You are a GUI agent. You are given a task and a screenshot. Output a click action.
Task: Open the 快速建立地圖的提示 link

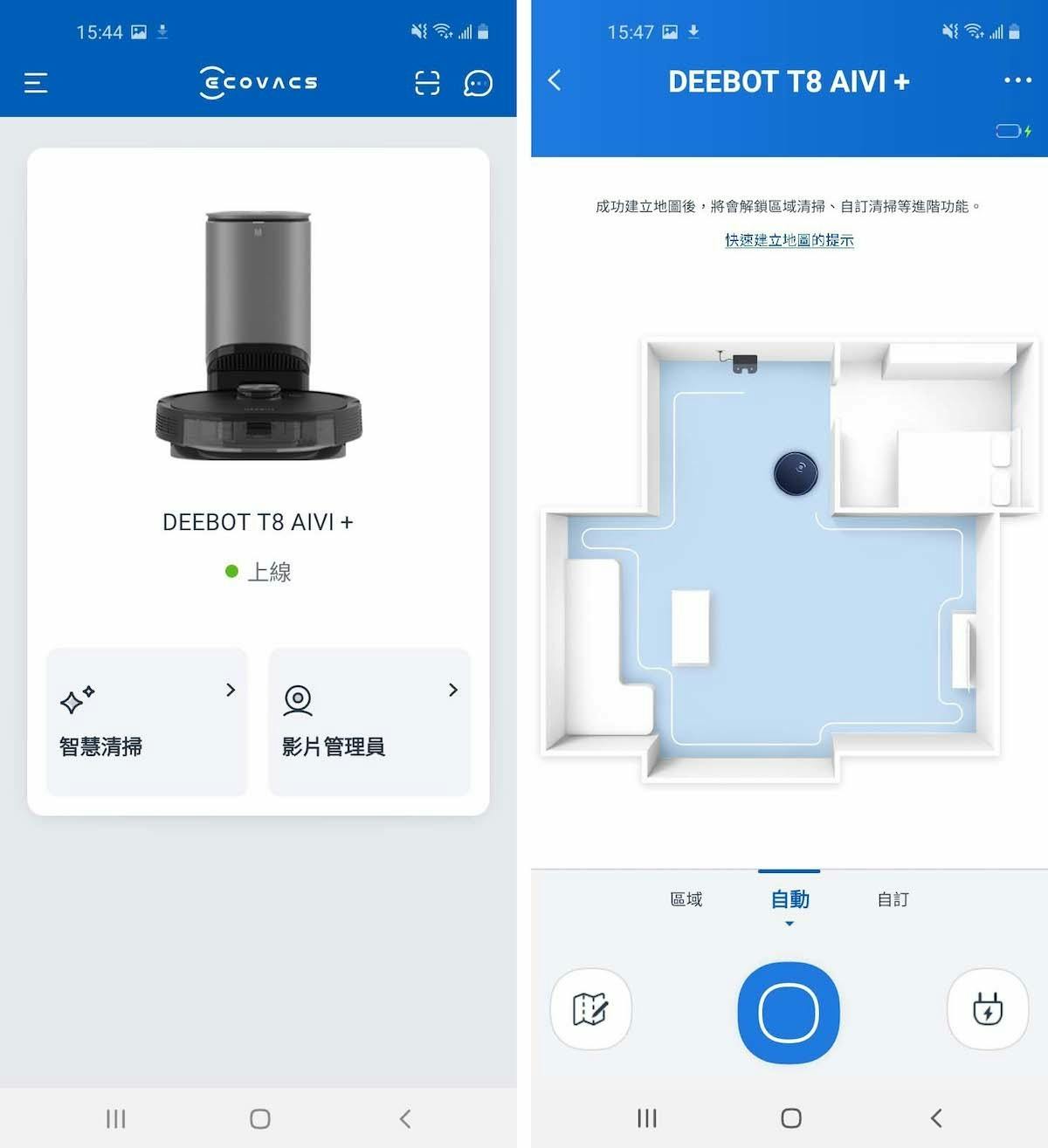789,240
